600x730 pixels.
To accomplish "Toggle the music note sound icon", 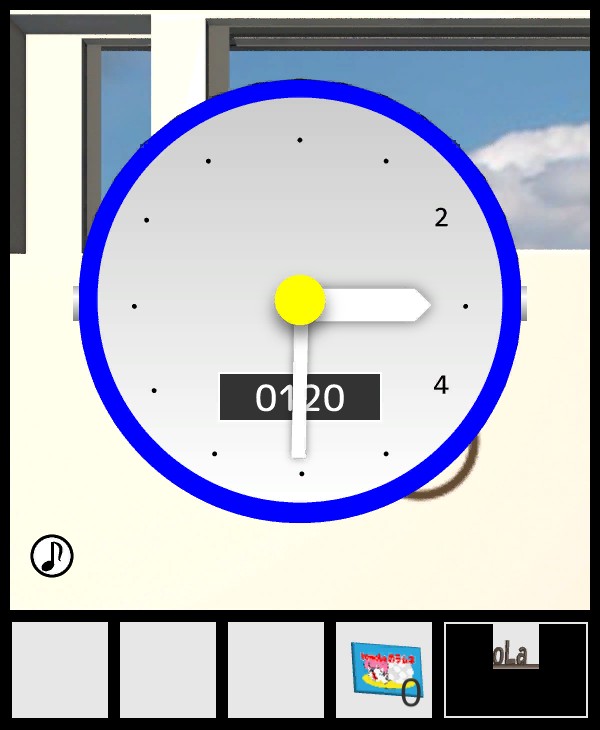I will pyautogui.click(x=52, y=556).
